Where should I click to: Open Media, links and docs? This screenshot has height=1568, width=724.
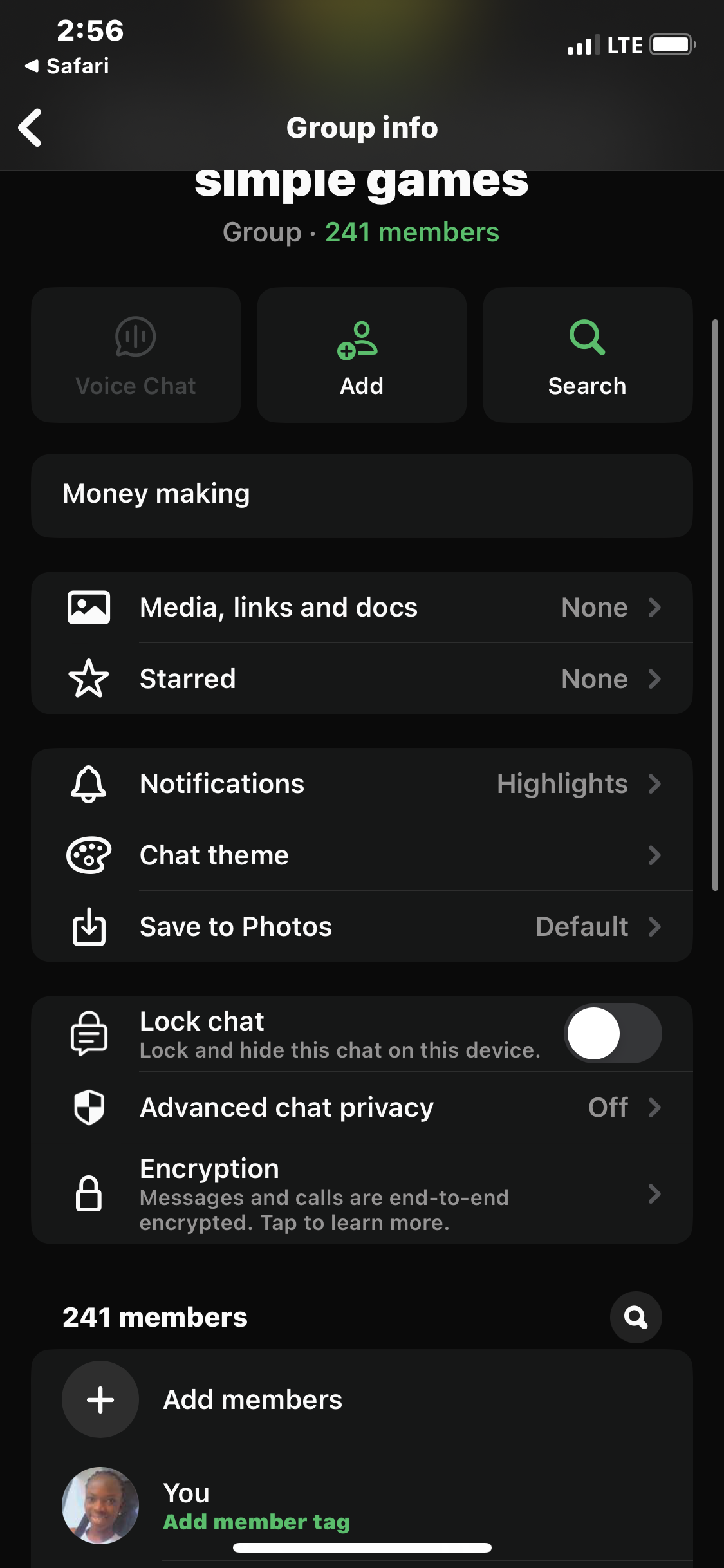click(x=362, y=608)
